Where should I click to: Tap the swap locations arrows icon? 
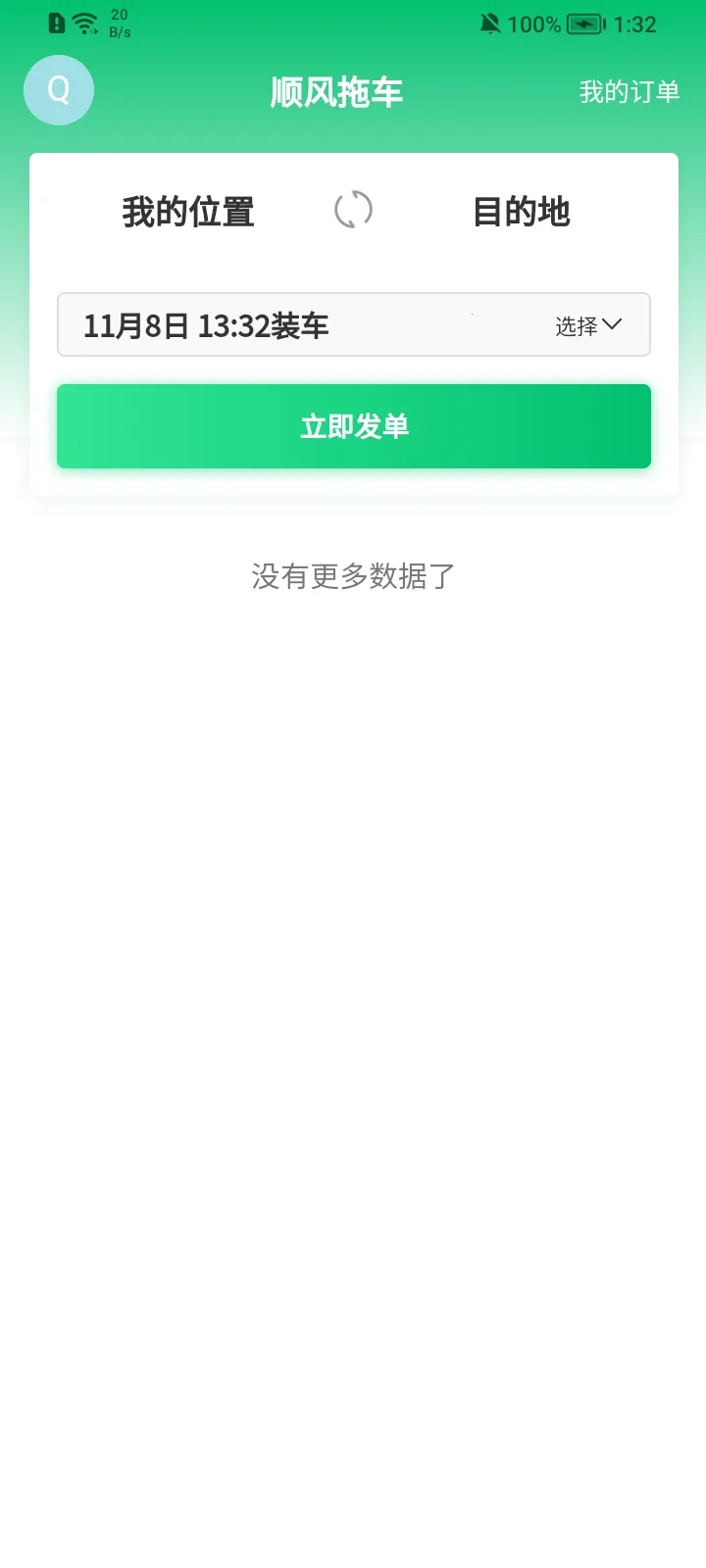pyautogui.click(x=354, y=210)
